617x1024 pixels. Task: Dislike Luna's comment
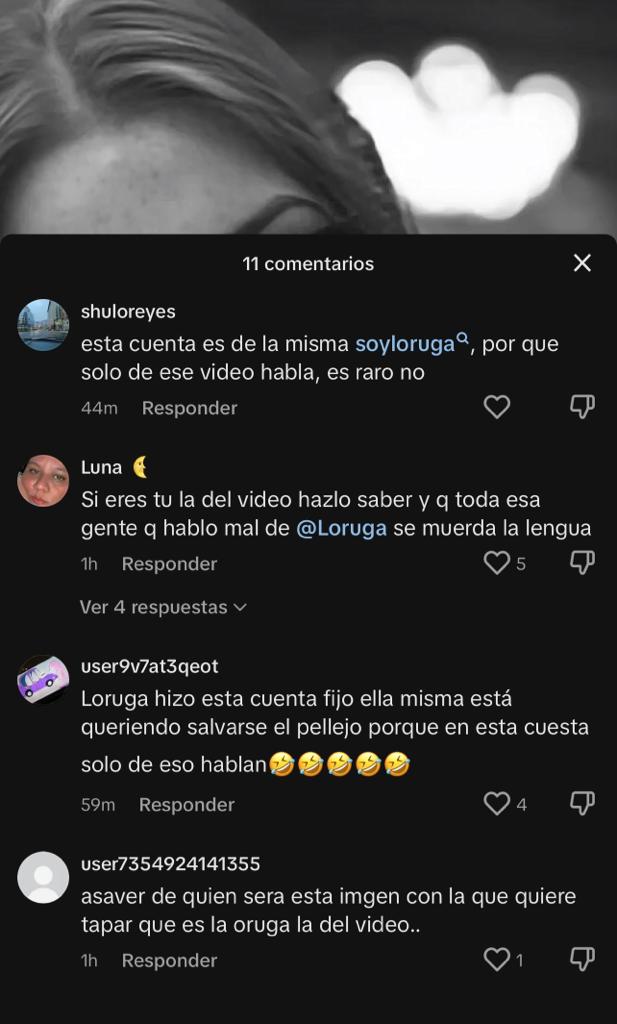[582, 563]
